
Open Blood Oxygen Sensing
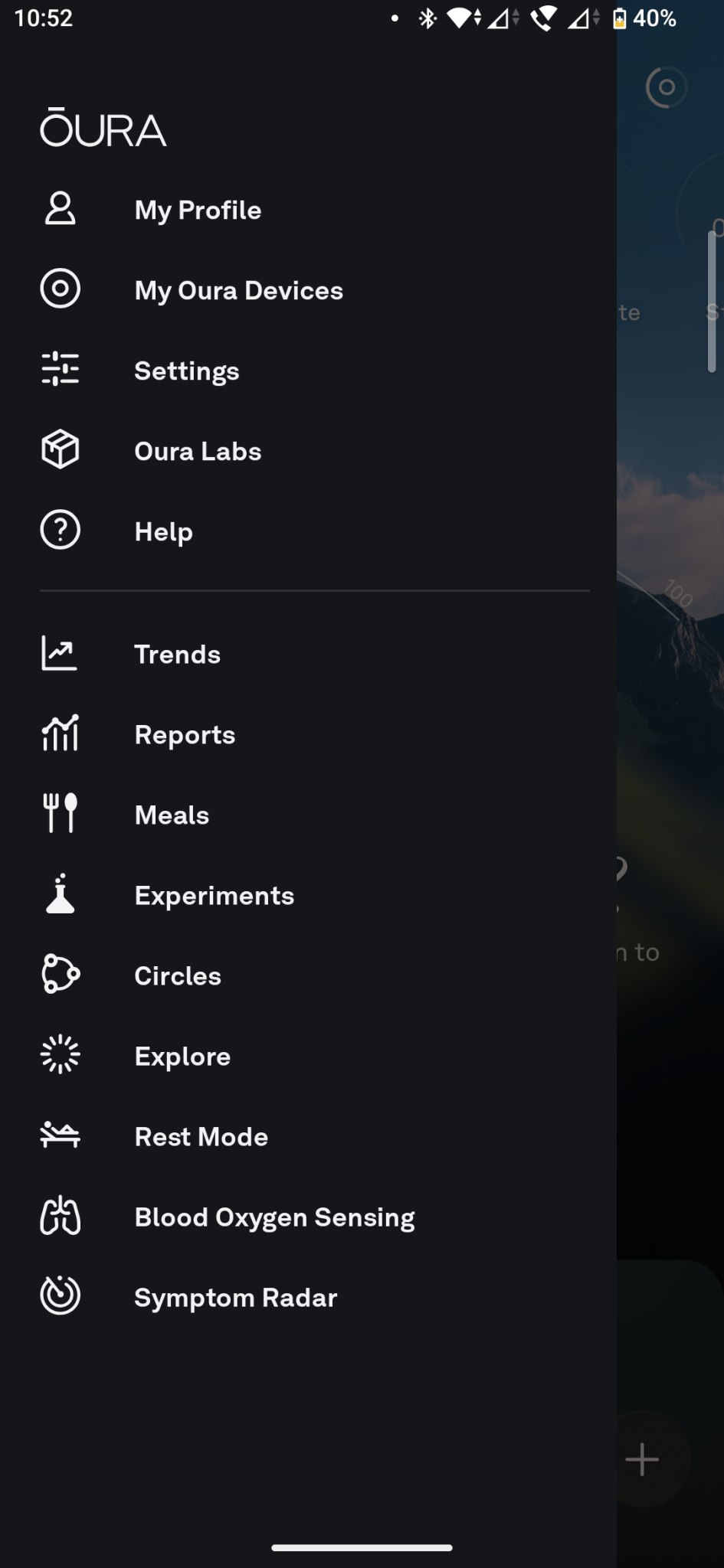[274, 1216]
